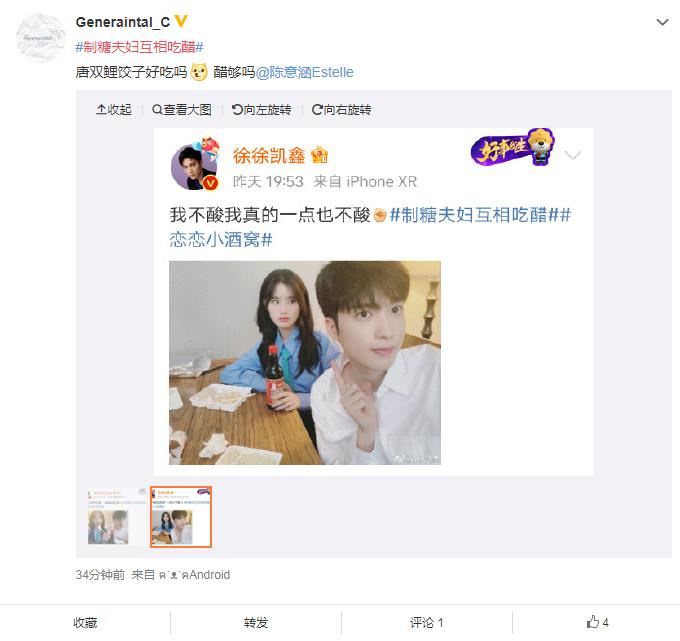Image resolution: width=680 pixels, height=641 pixels.
Task: Open the Android source link
Action: [x=195, y=575]
